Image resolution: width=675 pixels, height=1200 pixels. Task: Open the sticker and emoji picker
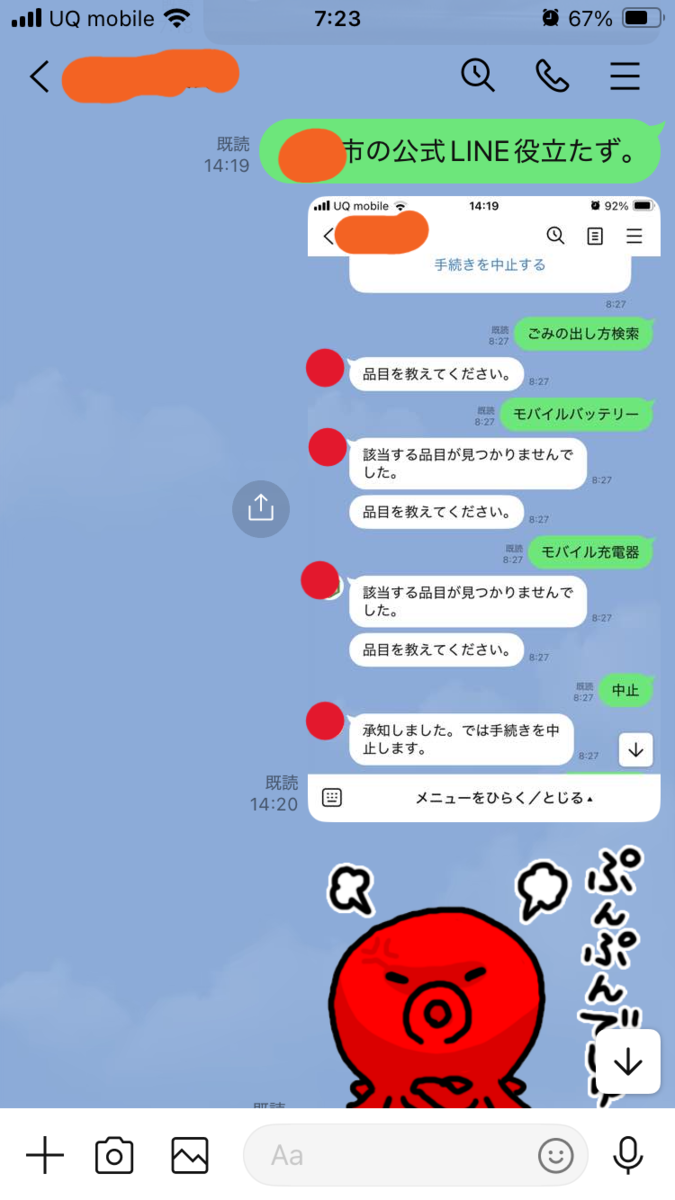click(556, 1156)
